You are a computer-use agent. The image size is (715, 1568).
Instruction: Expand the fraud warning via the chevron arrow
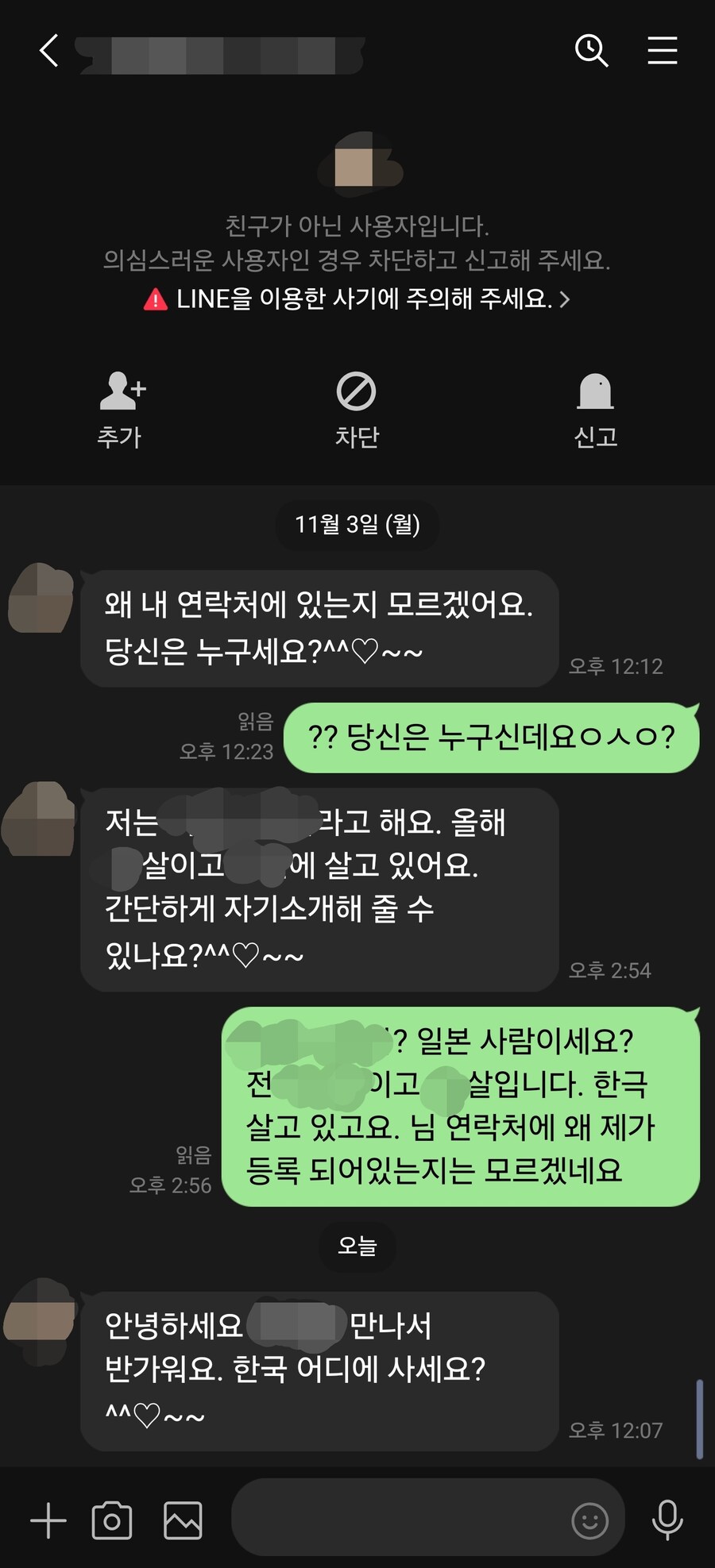coord(566,300)
